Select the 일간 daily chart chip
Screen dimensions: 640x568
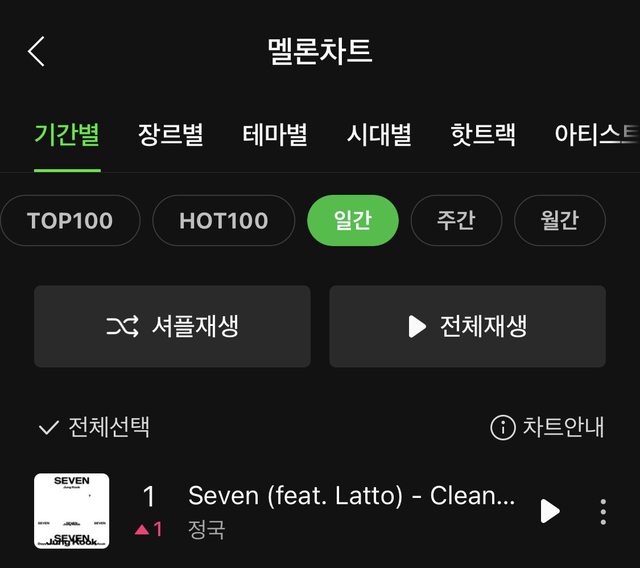coord(352,221)
